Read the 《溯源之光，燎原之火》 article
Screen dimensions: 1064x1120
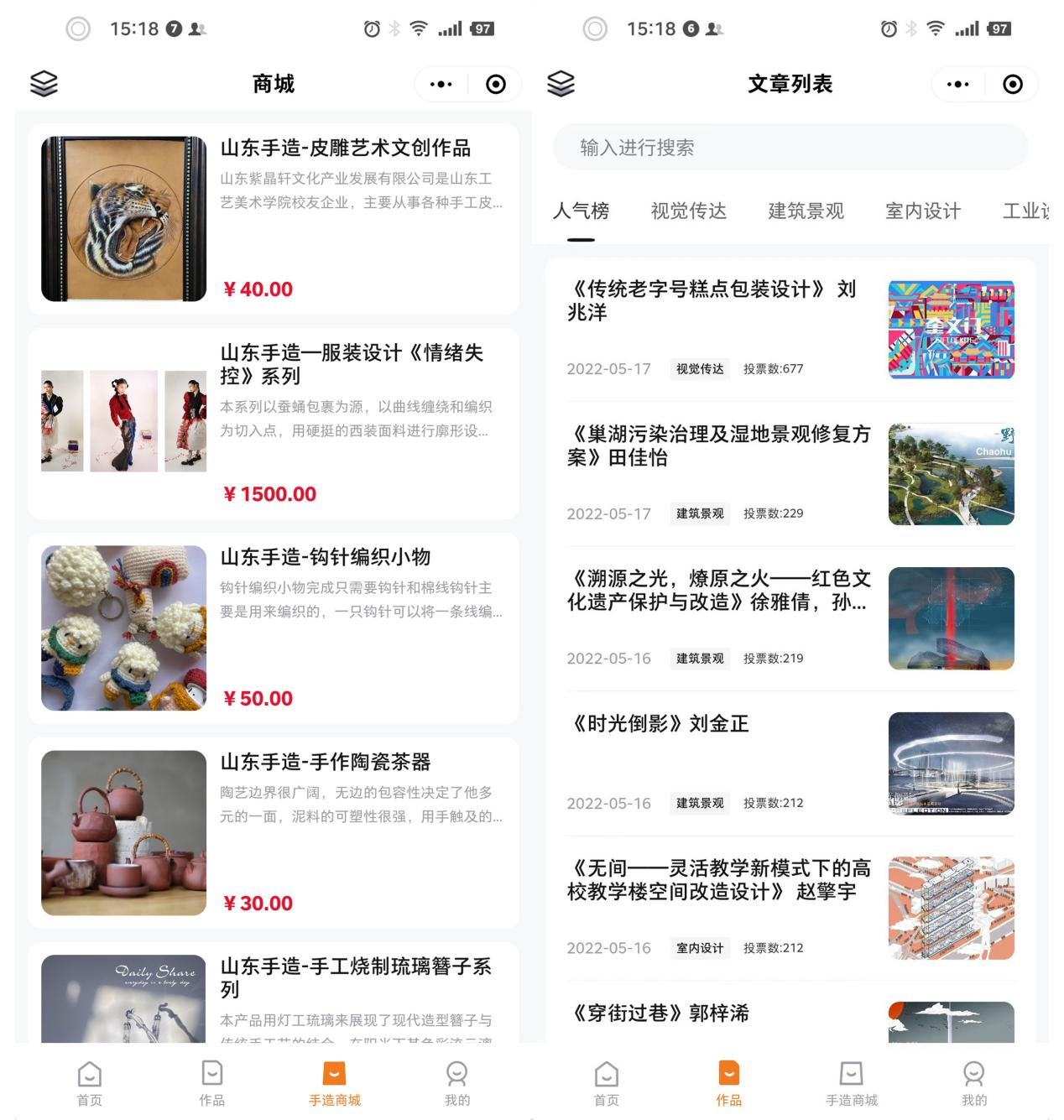[x=718, y=590]
